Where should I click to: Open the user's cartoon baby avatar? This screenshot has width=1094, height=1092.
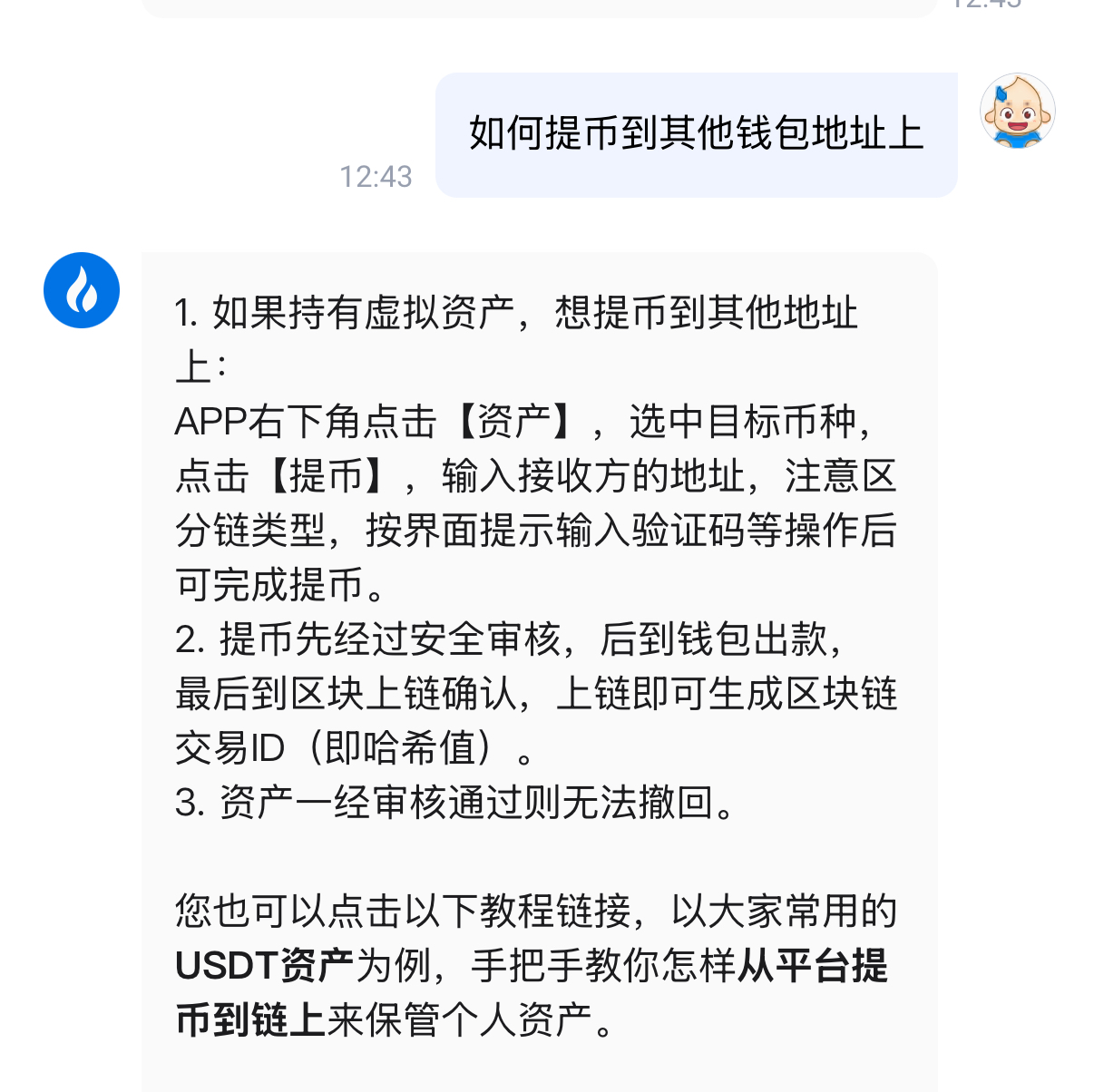[1017, 112]
